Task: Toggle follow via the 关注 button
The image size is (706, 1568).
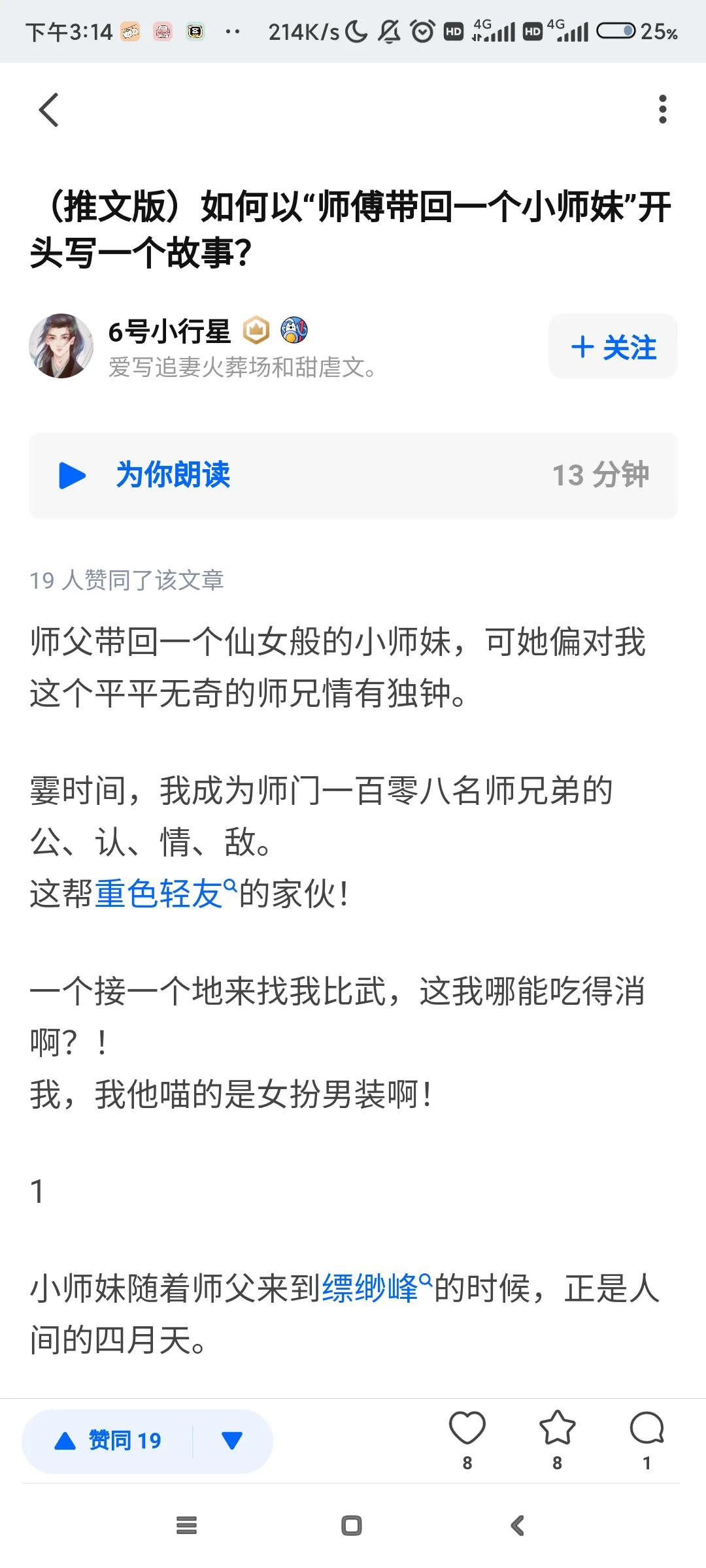Action: pos(613,346)
